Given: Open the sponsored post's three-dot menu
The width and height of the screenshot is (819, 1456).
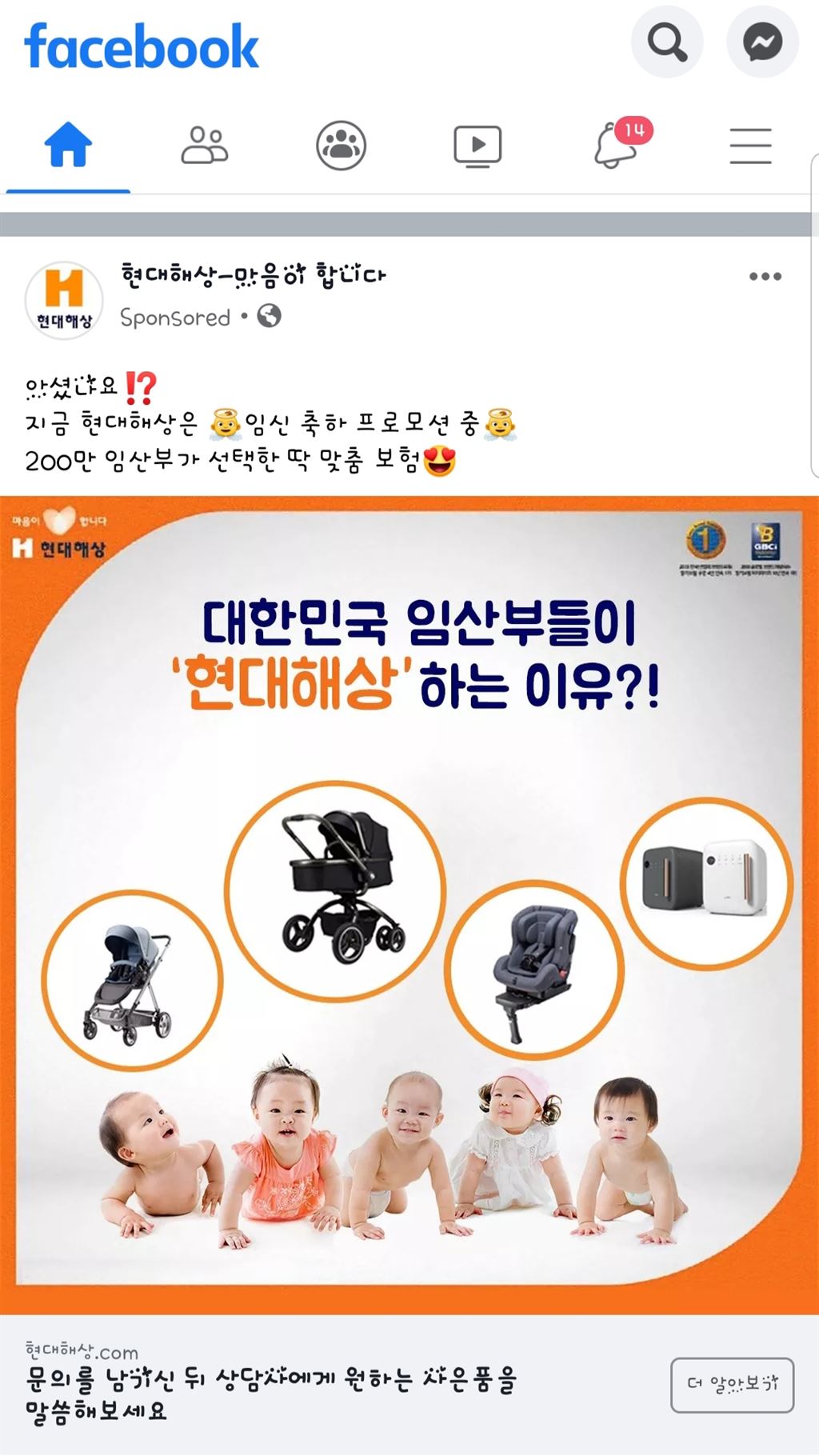Looking at the screenshot, I should pos(765,277).
